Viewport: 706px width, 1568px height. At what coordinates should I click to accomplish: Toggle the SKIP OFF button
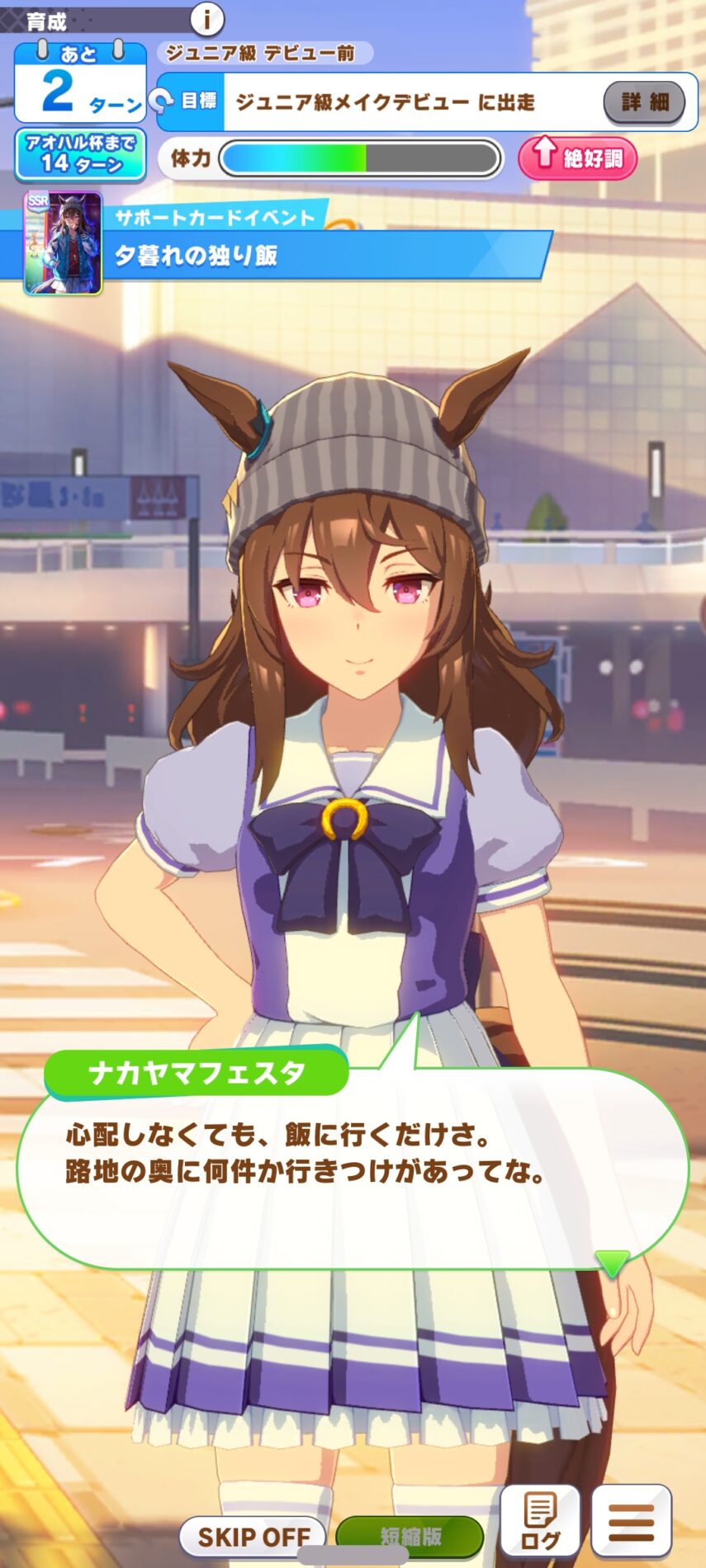click(x=253, y=1537)
